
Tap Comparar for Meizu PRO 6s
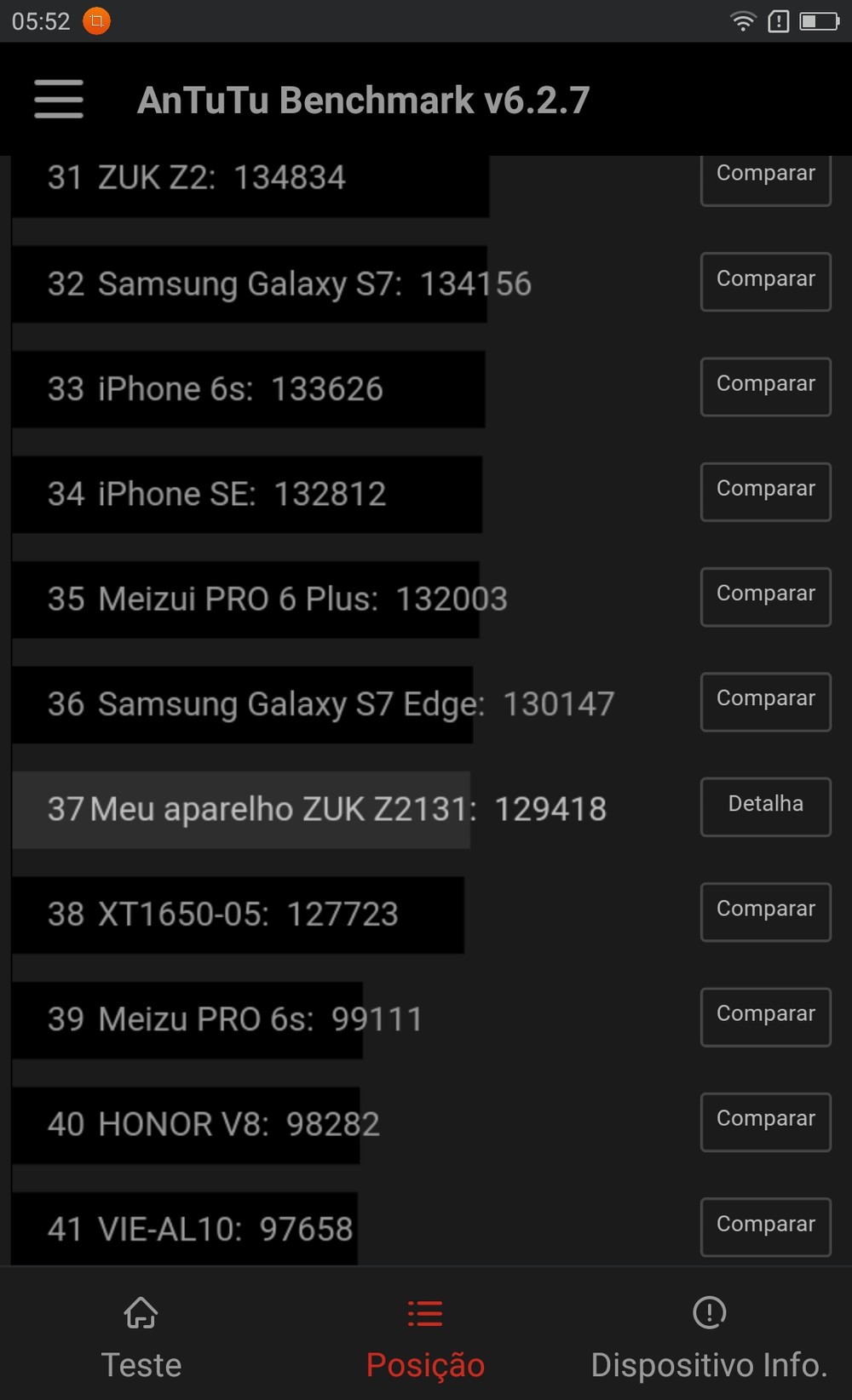point(765,1017)
